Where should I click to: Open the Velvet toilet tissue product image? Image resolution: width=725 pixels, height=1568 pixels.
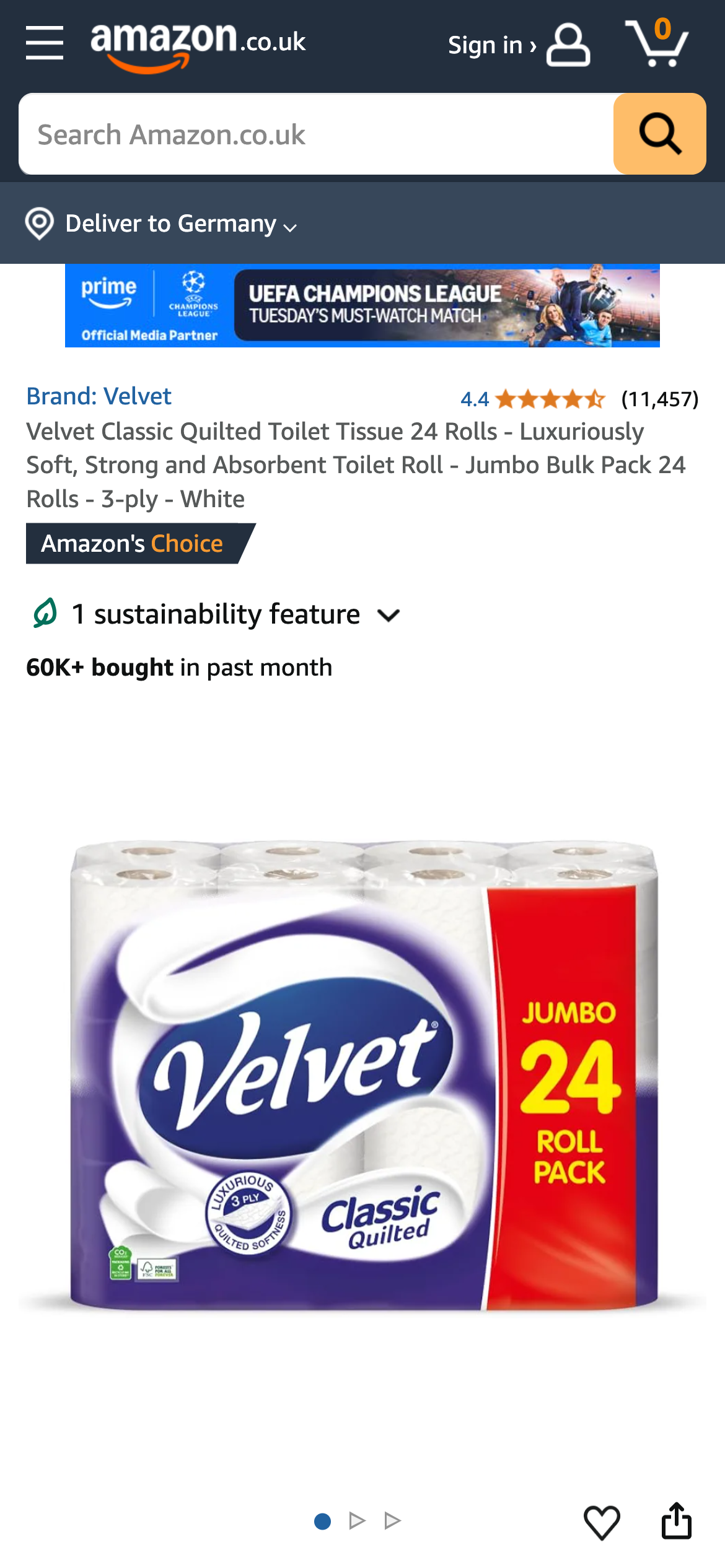click(x=364, y=1076)
